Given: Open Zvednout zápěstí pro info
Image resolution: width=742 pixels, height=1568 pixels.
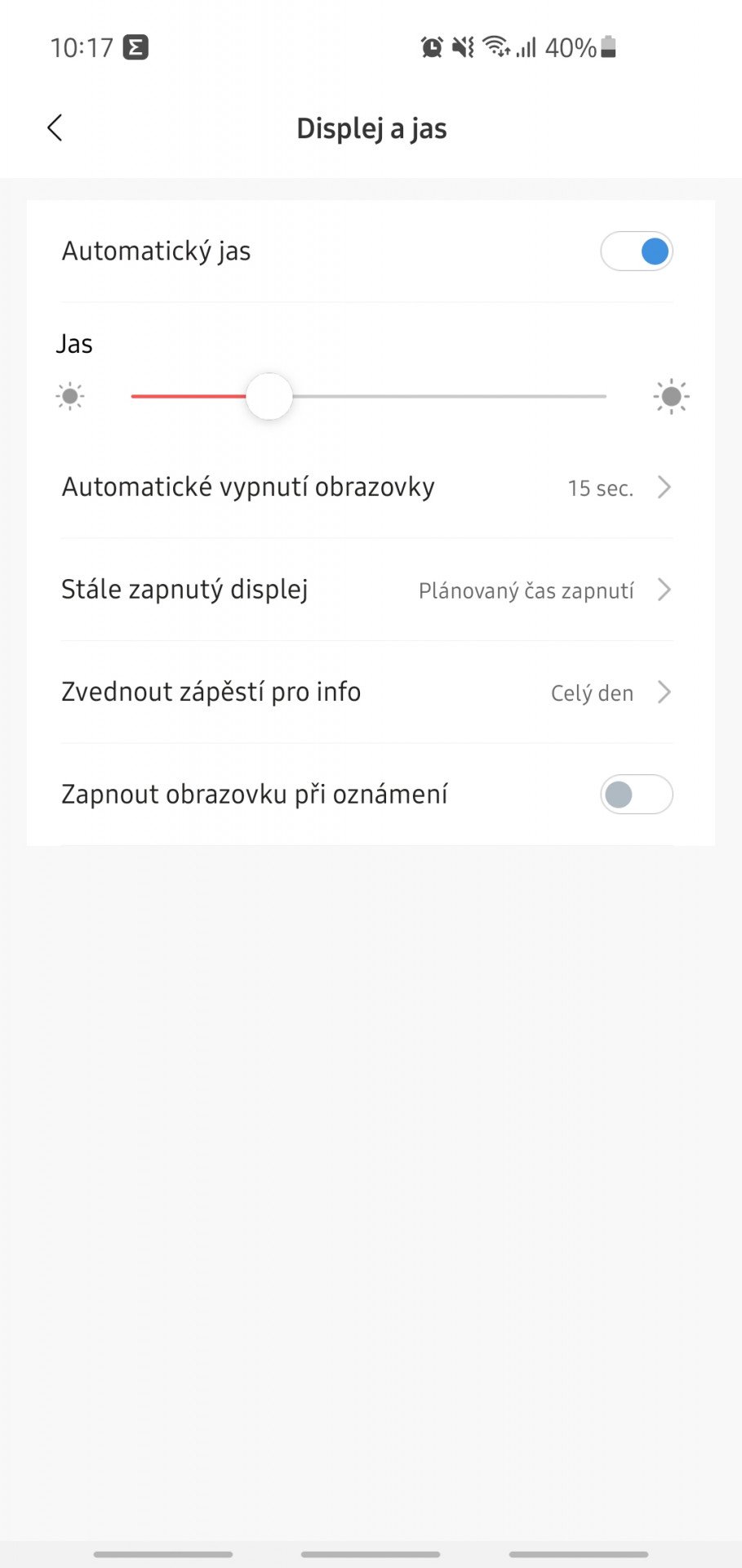Looking at the screenshot, I should click(371, 693).
